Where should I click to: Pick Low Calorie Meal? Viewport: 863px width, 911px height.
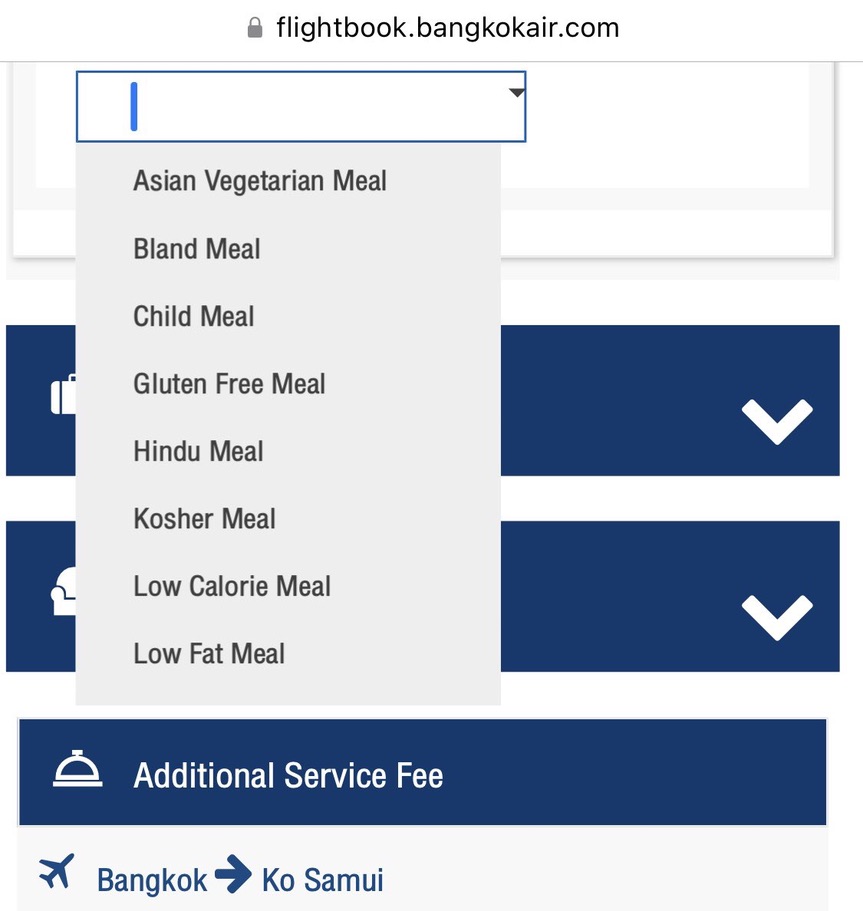click(x=232, y=586)
